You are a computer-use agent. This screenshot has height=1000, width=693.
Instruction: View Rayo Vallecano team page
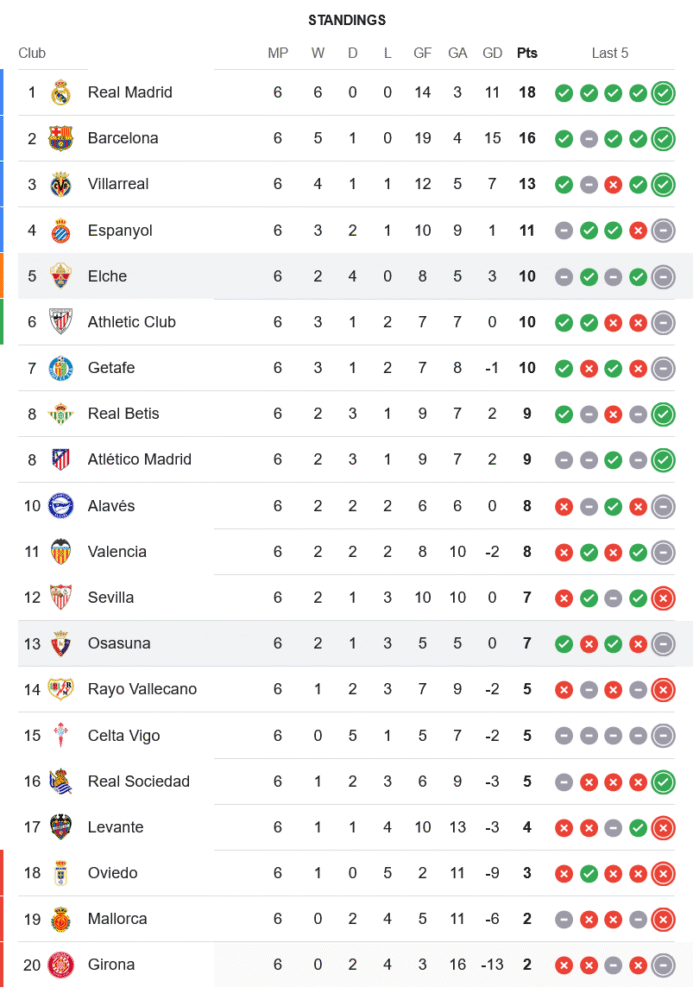pos(142,690)
